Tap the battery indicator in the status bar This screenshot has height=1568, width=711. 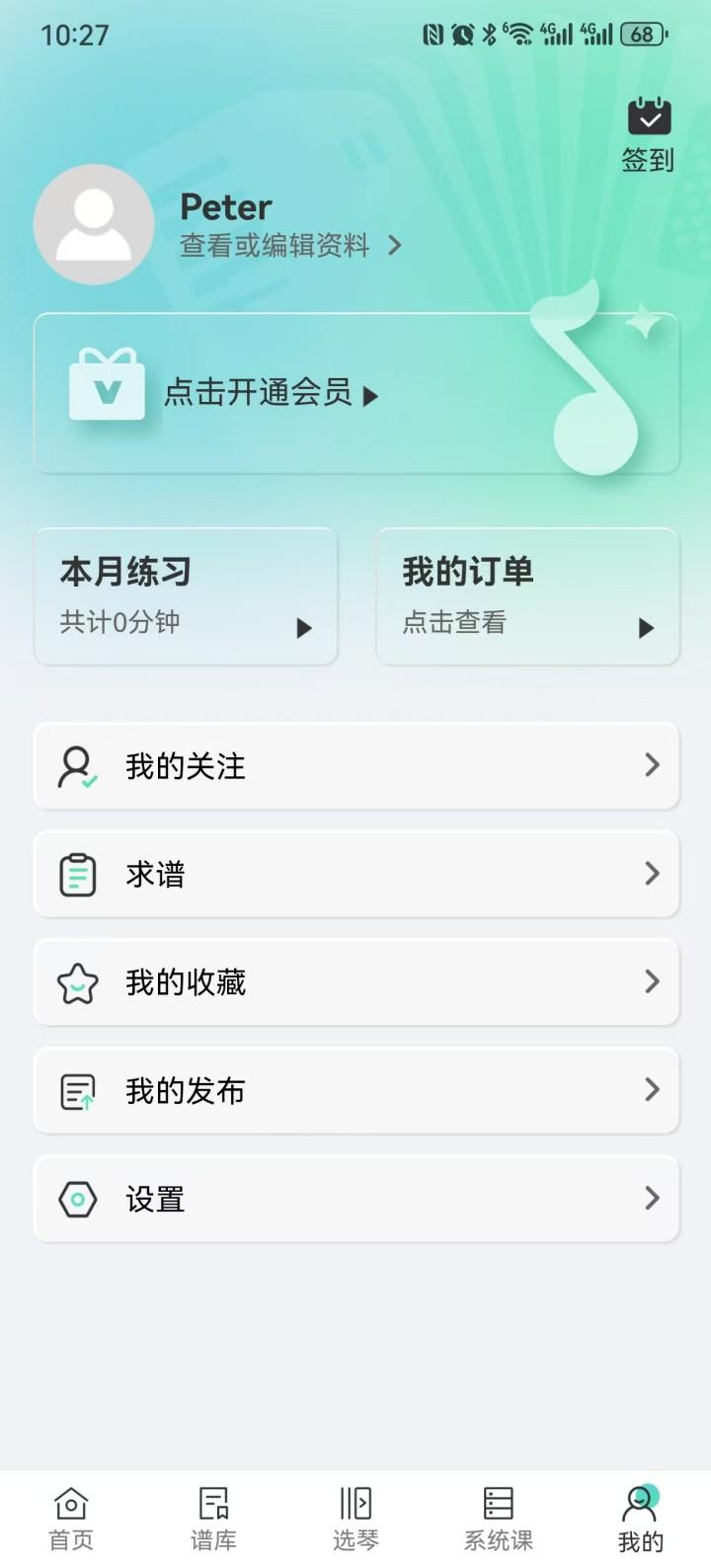[640, 34]
